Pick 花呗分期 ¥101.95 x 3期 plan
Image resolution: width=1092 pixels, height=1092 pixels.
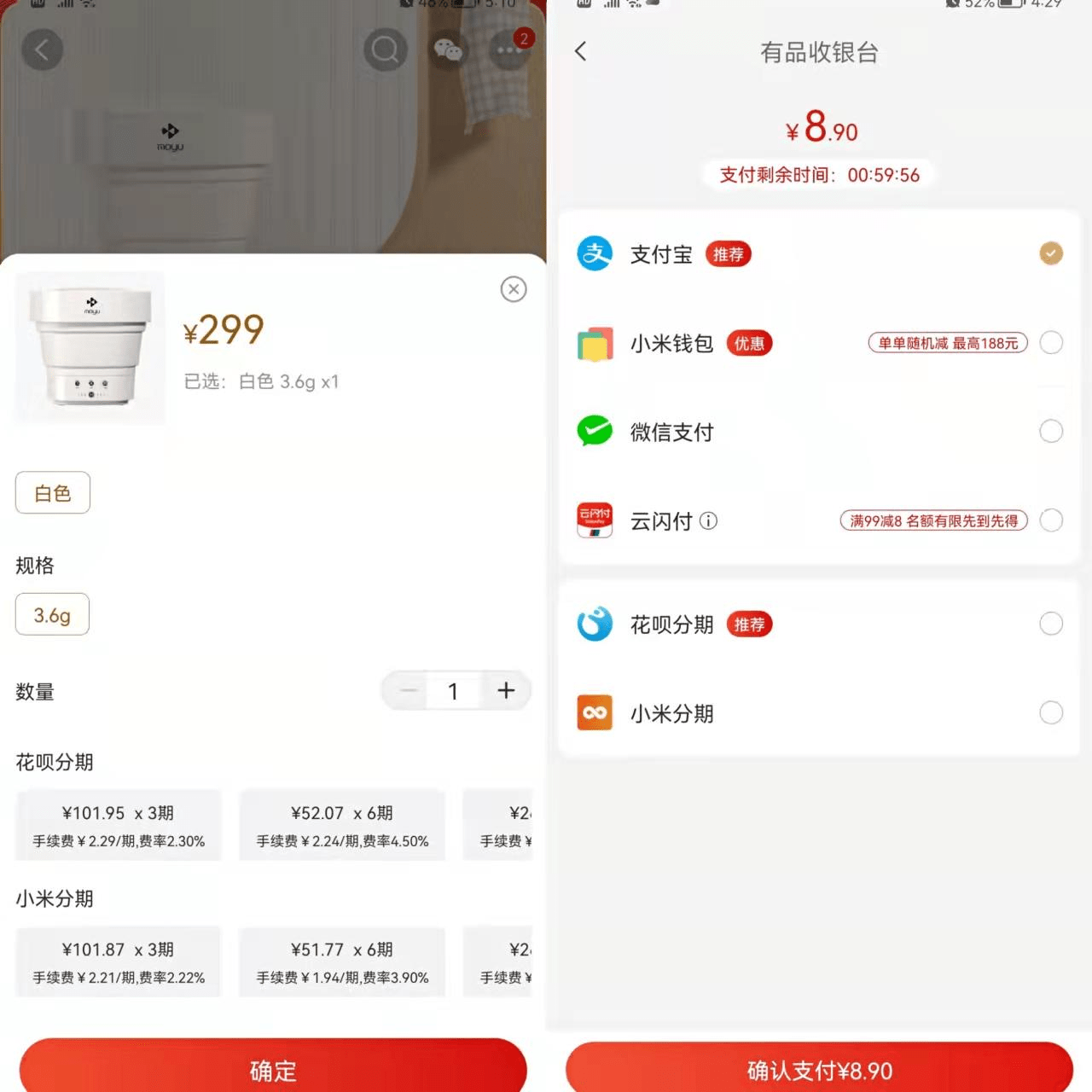(119, 825)
